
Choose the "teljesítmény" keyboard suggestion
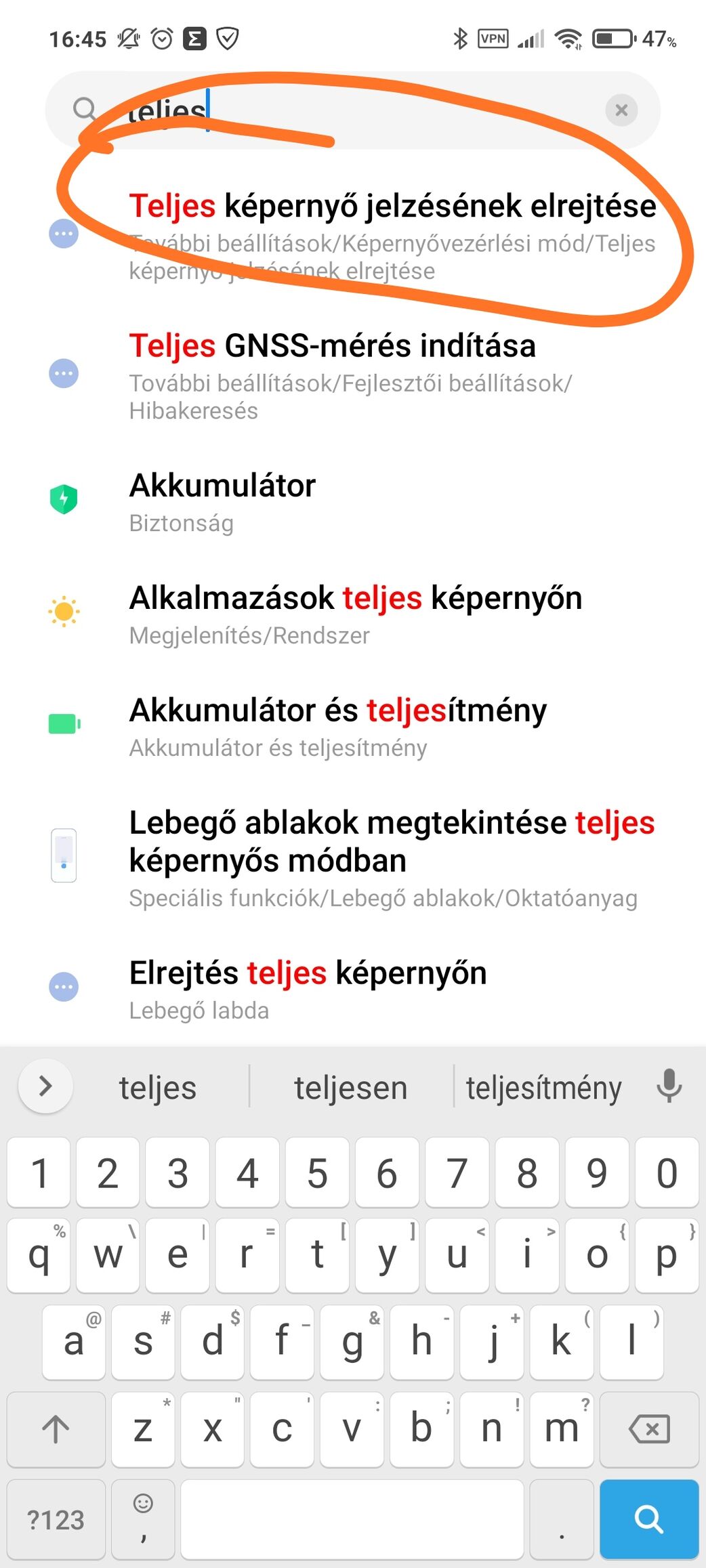543,1088
